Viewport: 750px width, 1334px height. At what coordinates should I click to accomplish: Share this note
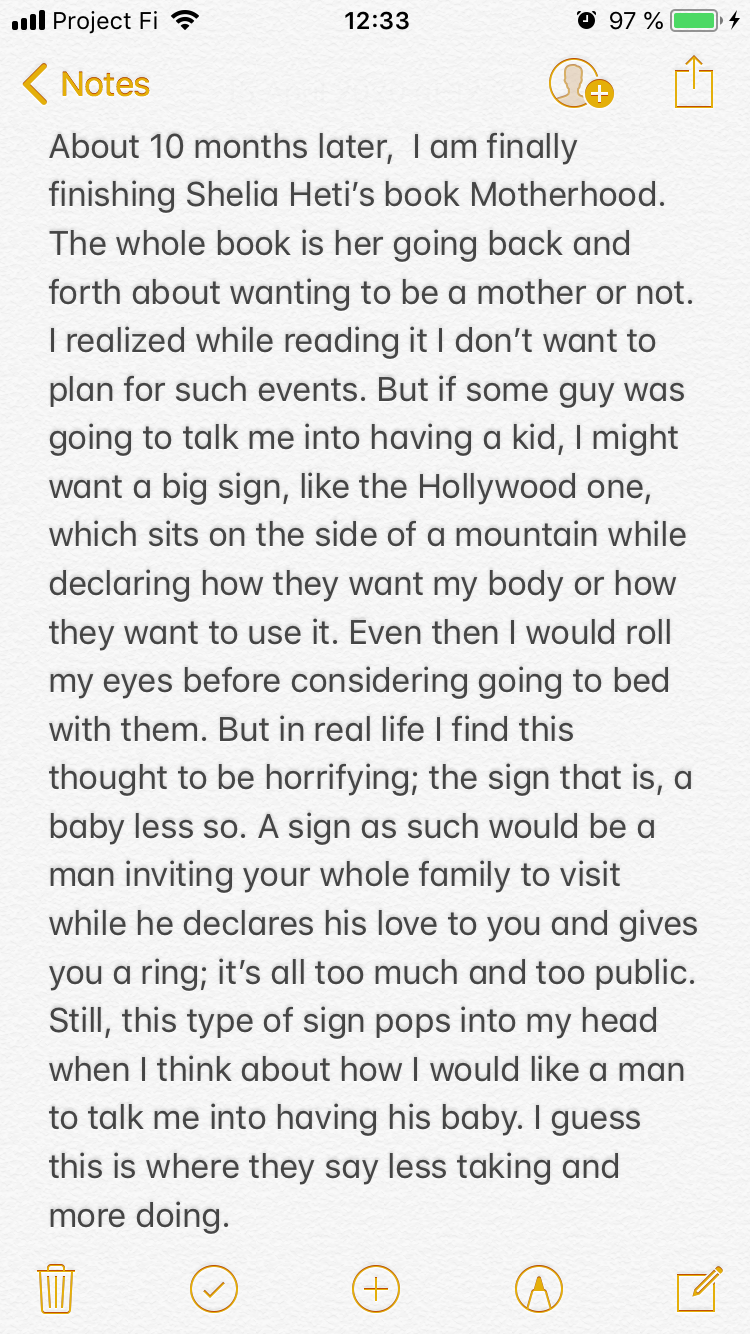pos(693,82)
